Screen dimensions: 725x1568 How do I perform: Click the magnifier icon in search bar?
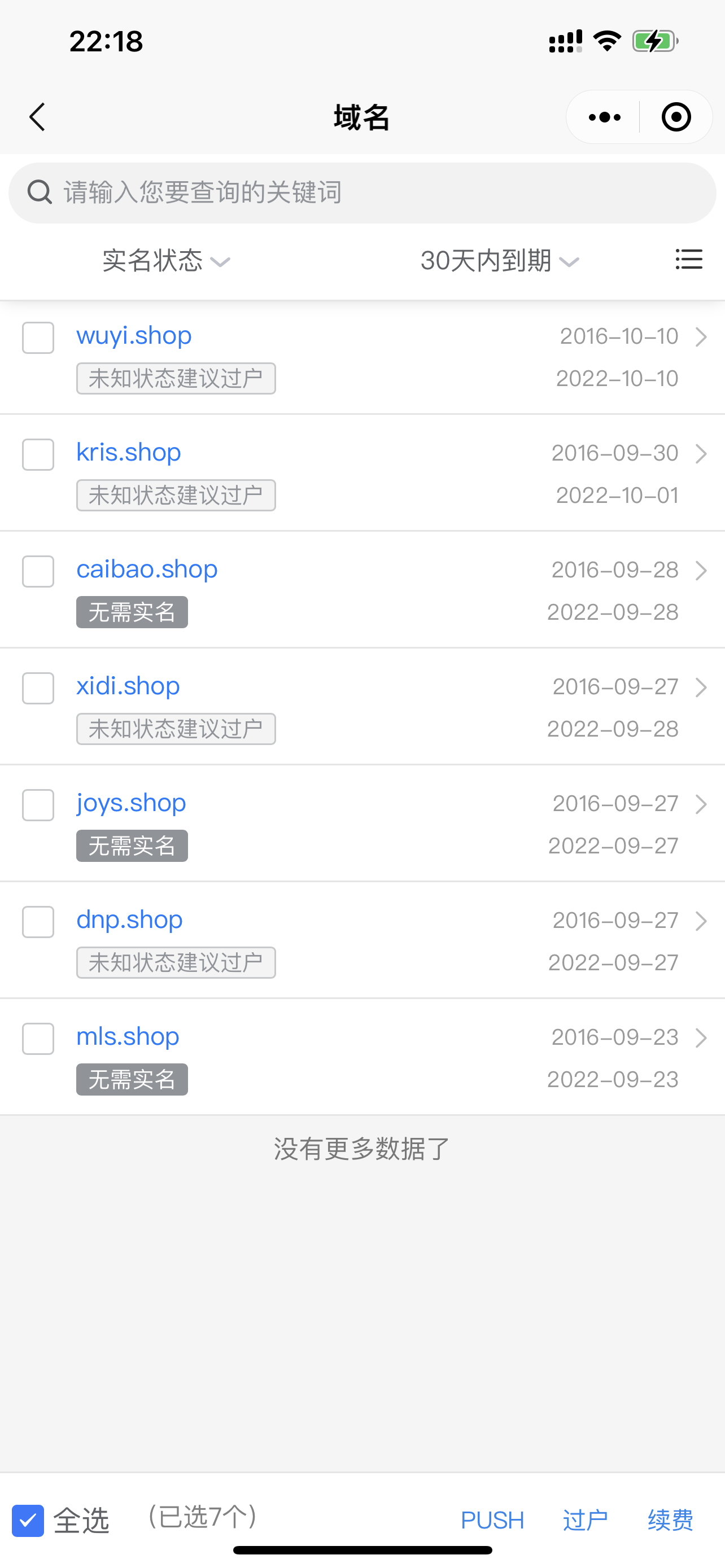click(x=39, y=192)
